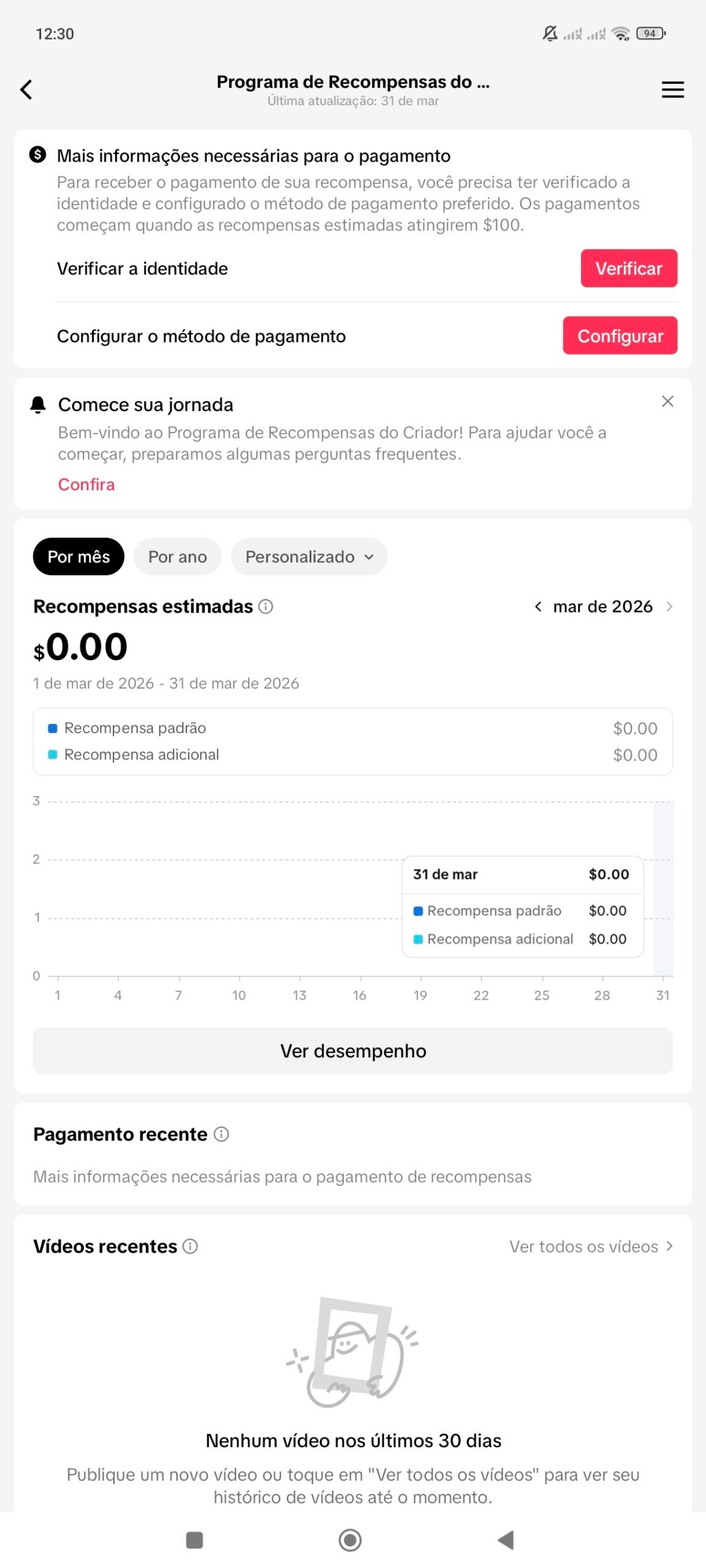Tap Configurar to set payment method
Screen dimensions: 706x1568
[620, 336]
